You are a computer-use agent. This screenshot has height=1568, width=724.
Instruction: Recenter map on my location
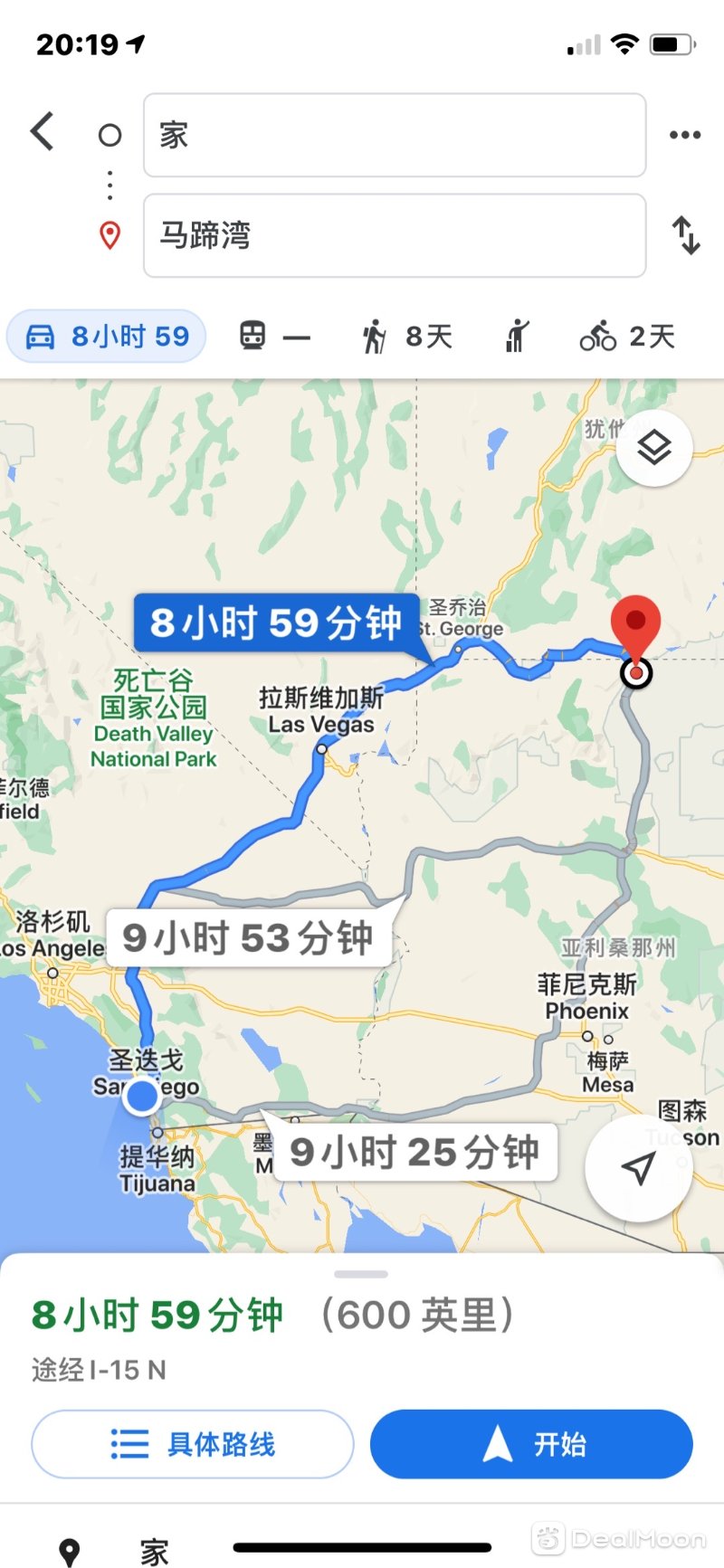click(x=638, y=1168)
